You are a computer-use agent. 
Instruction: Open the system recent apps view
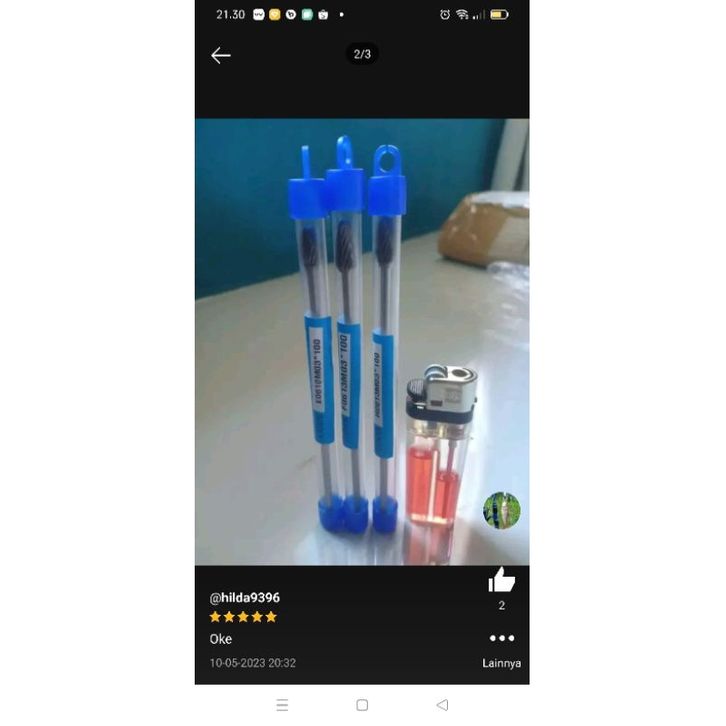282,705
